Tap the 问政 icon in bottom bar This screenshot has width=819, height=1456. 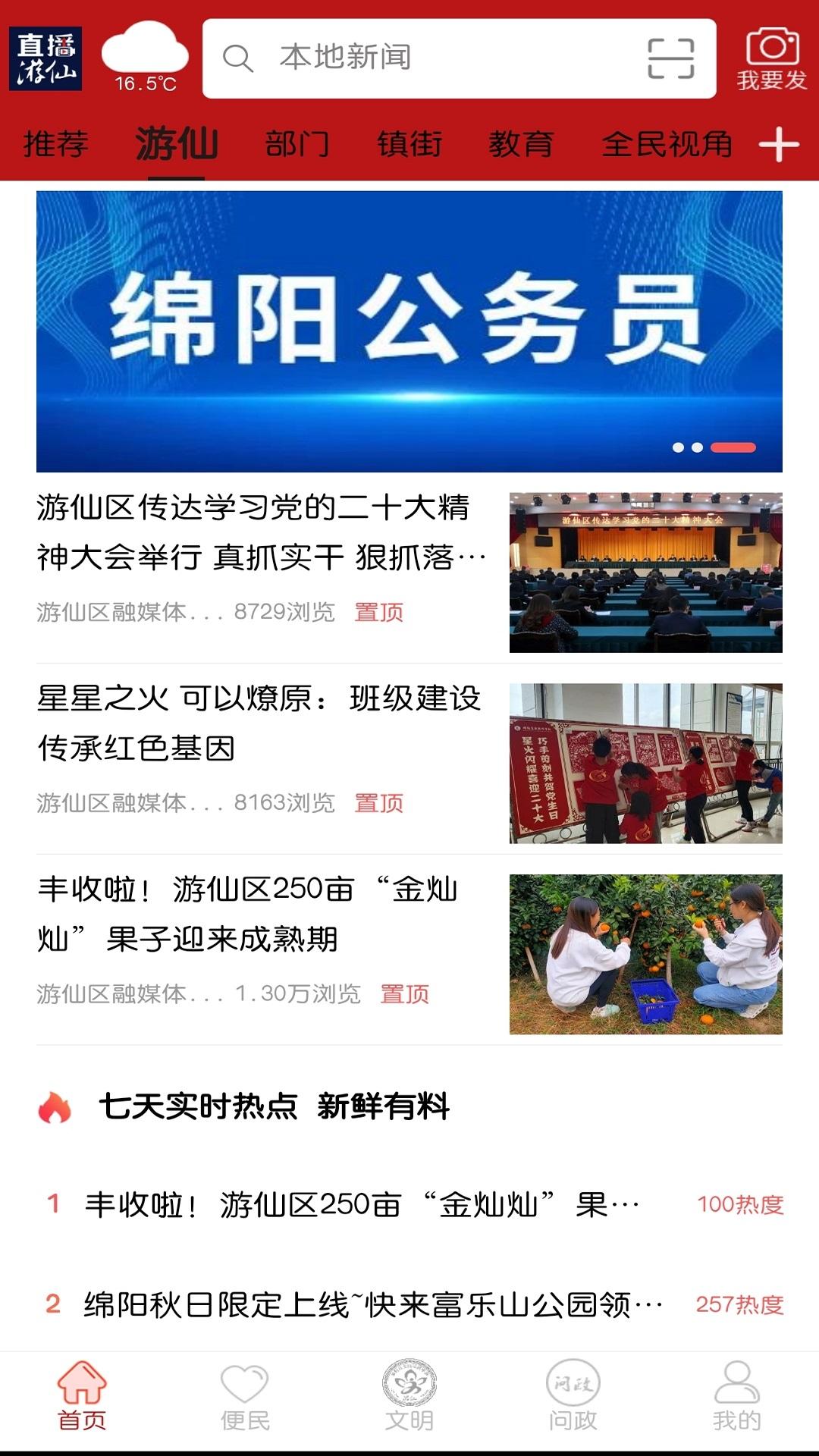point(573,1399)
